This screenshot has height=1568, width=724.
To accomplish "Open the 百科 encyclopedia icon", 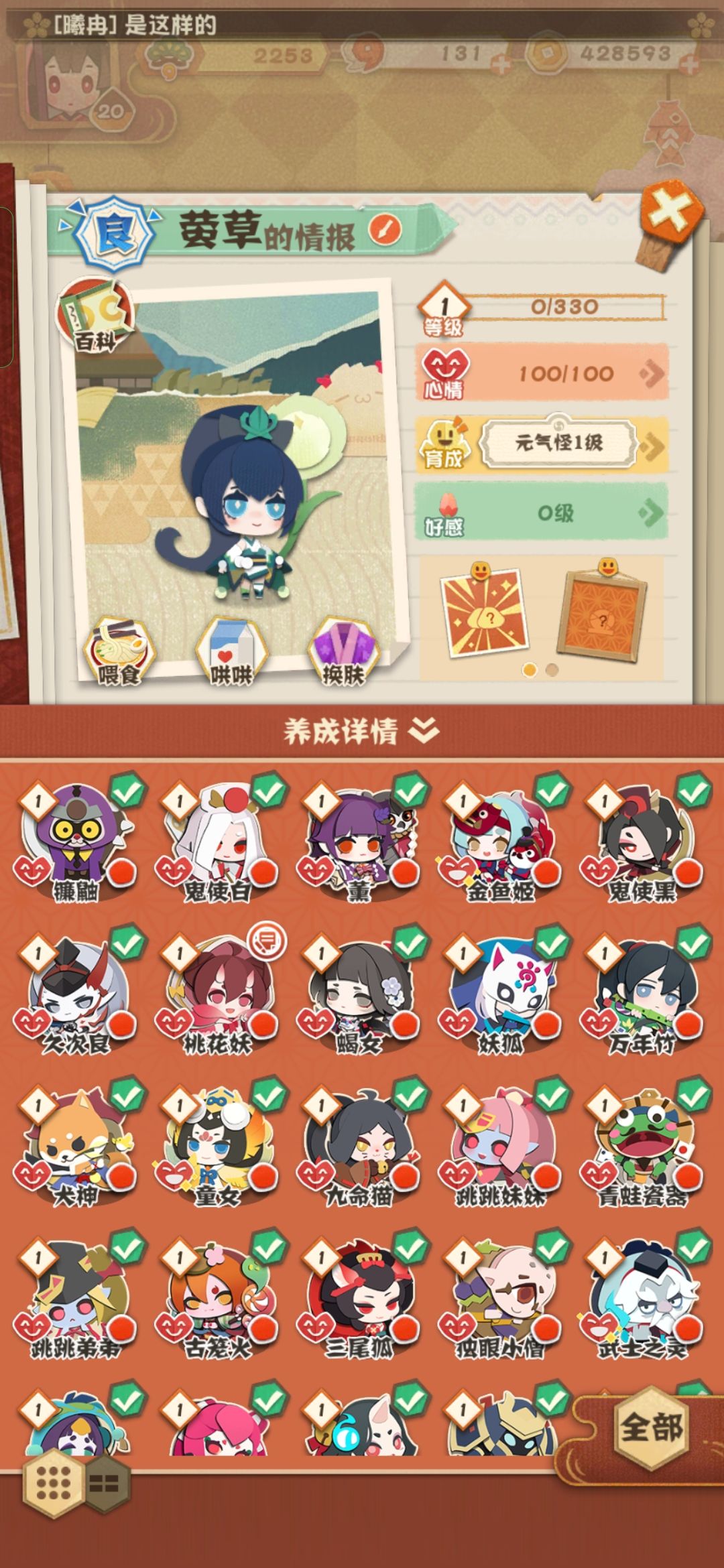I will 96,315.
